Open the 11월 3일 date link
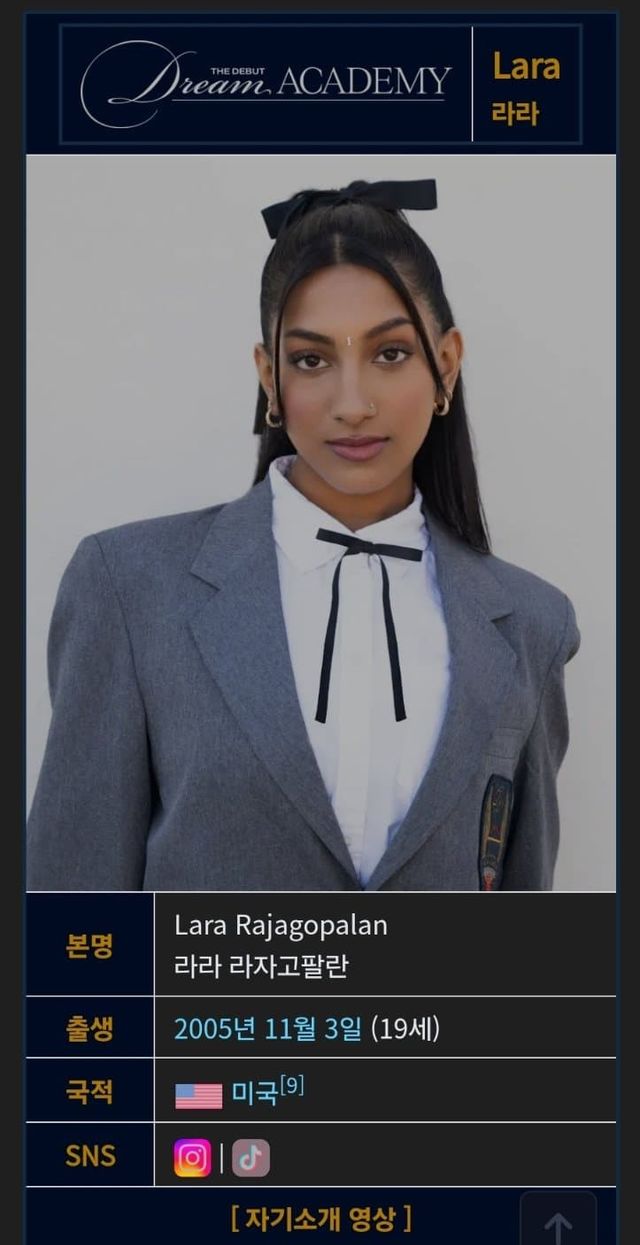Viewport: 640px width, 1245px height. 313,1029
